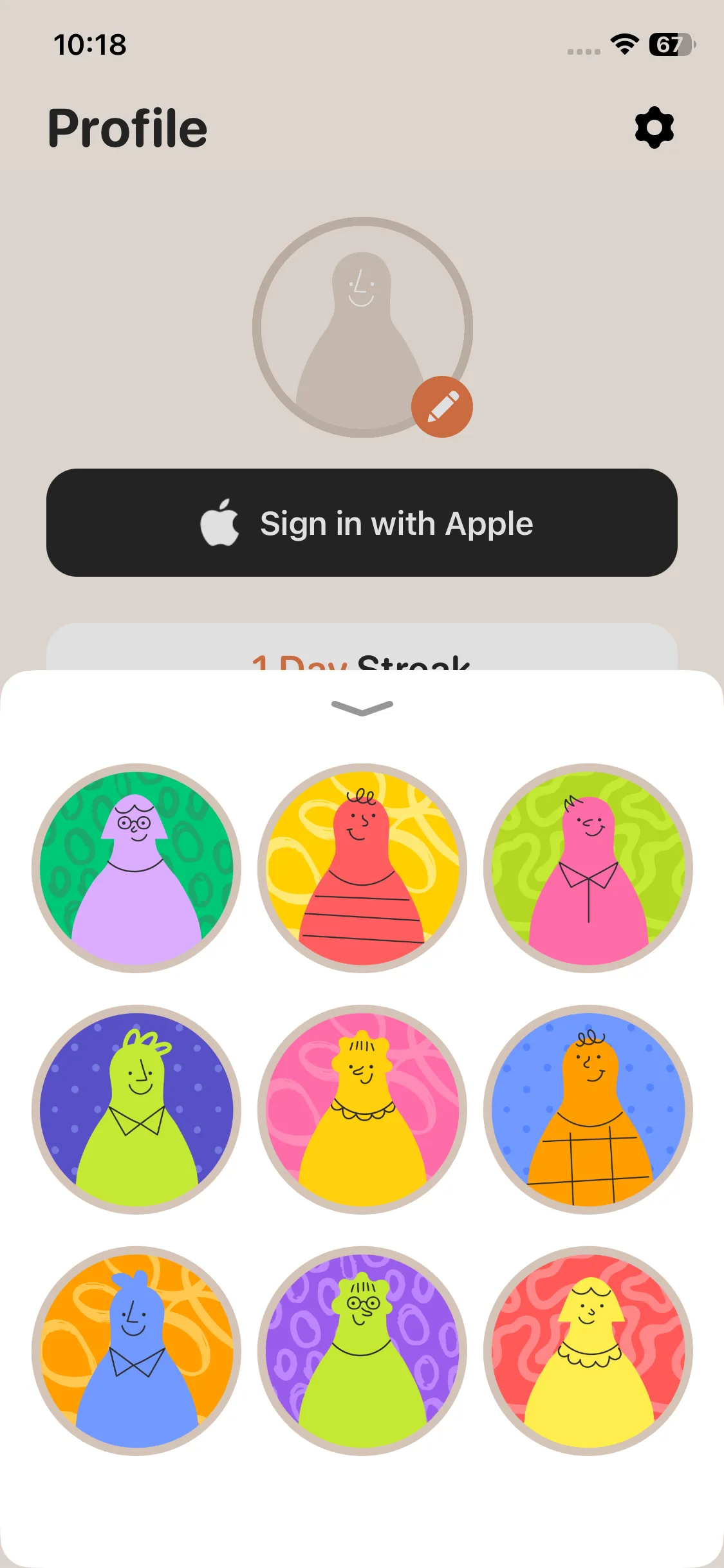This screenshot has width=724, height=1568.
Task: Choose the green avatar on purple background
Action: pyautogui.click(x=362, y=1350)
